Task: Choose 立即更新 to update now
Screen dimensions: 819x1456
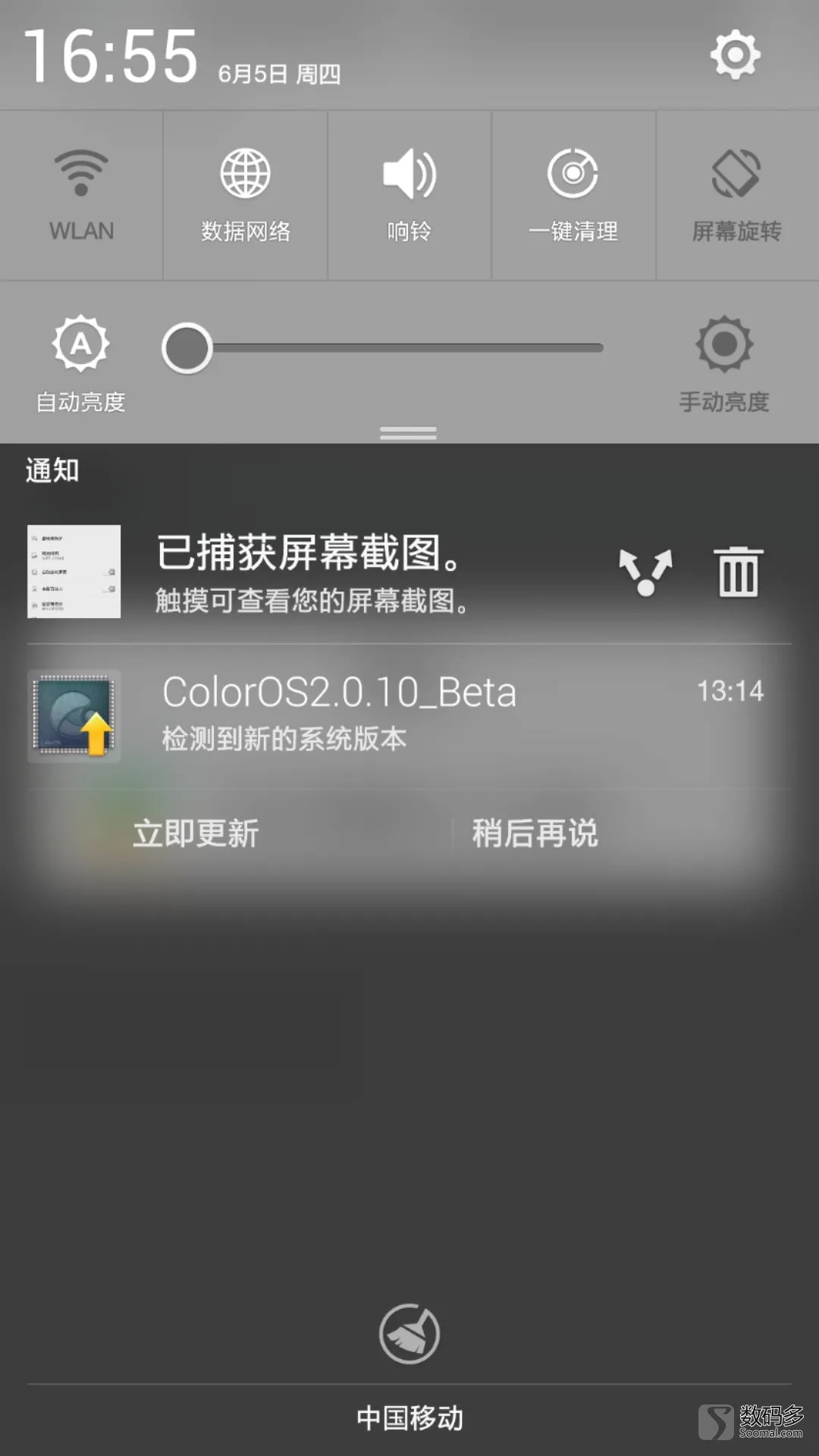Action: click(x=196, y=833)
